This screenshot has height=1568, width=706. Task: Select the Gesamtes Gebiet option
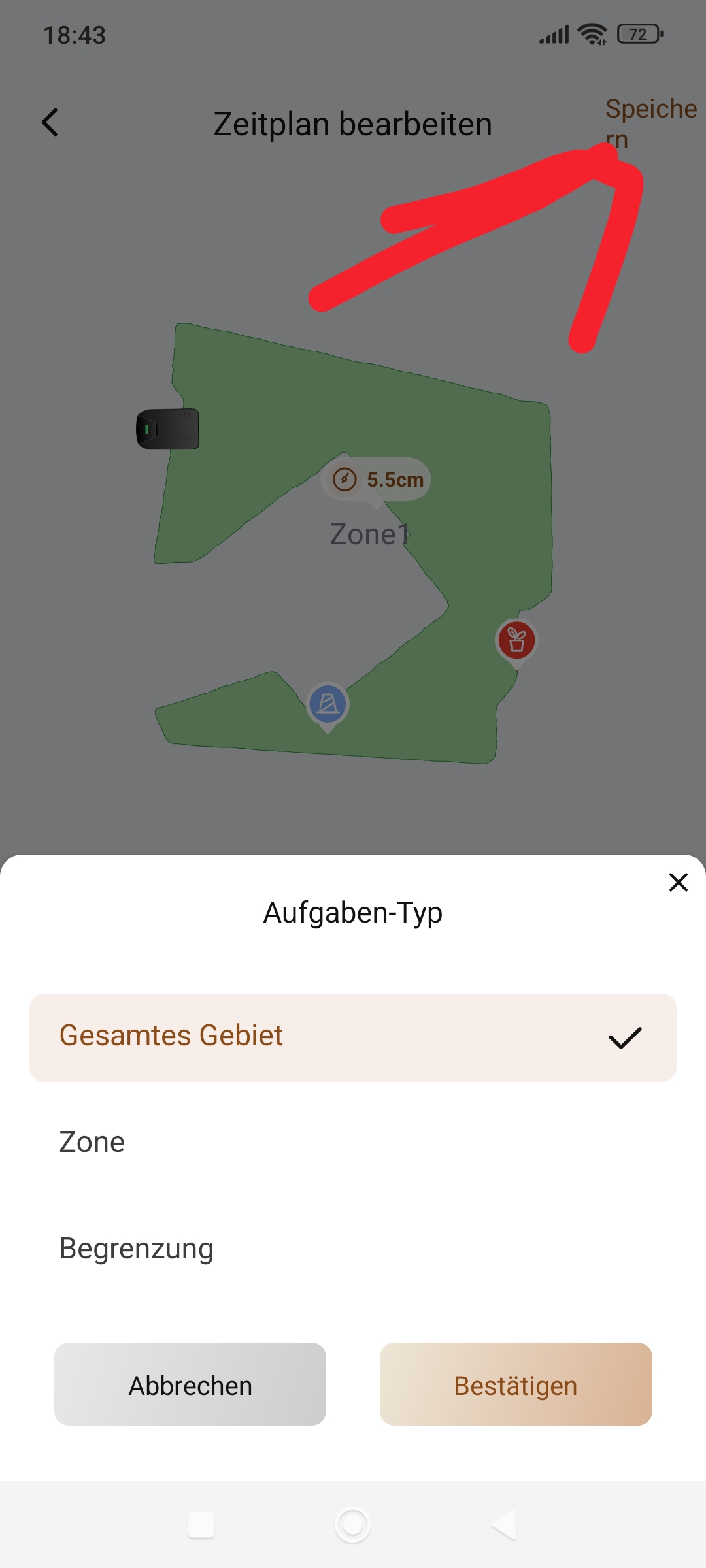tap(353, 1037)
